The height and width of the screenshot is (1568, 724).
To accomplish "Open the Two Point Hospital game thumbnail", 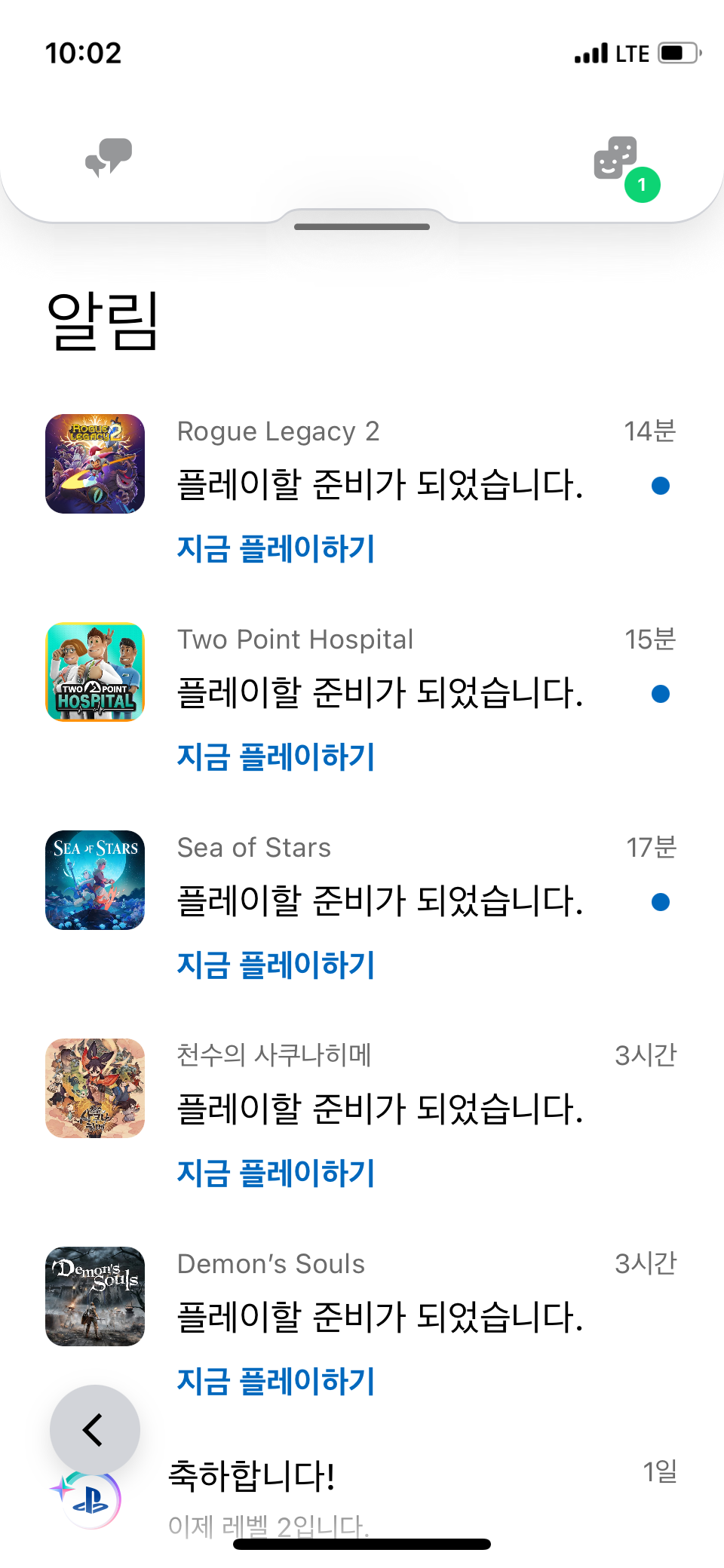I will coord(95,672).
